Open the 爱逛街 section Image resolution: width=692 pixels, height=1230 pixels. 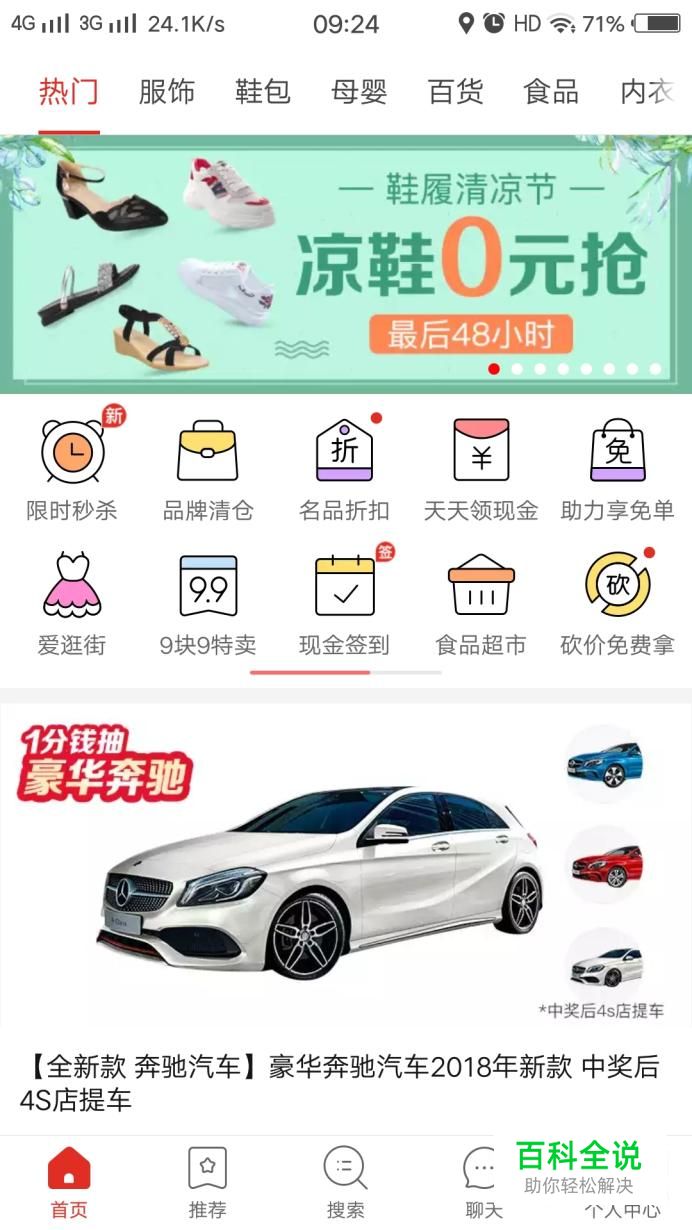72,603
